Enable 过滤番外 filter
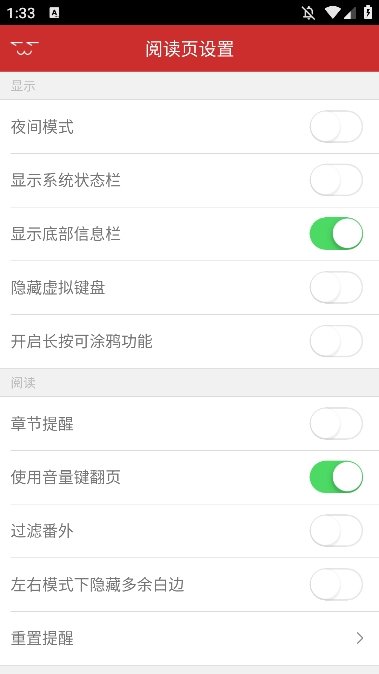379x674 pixels. click(x=336, y=531)
